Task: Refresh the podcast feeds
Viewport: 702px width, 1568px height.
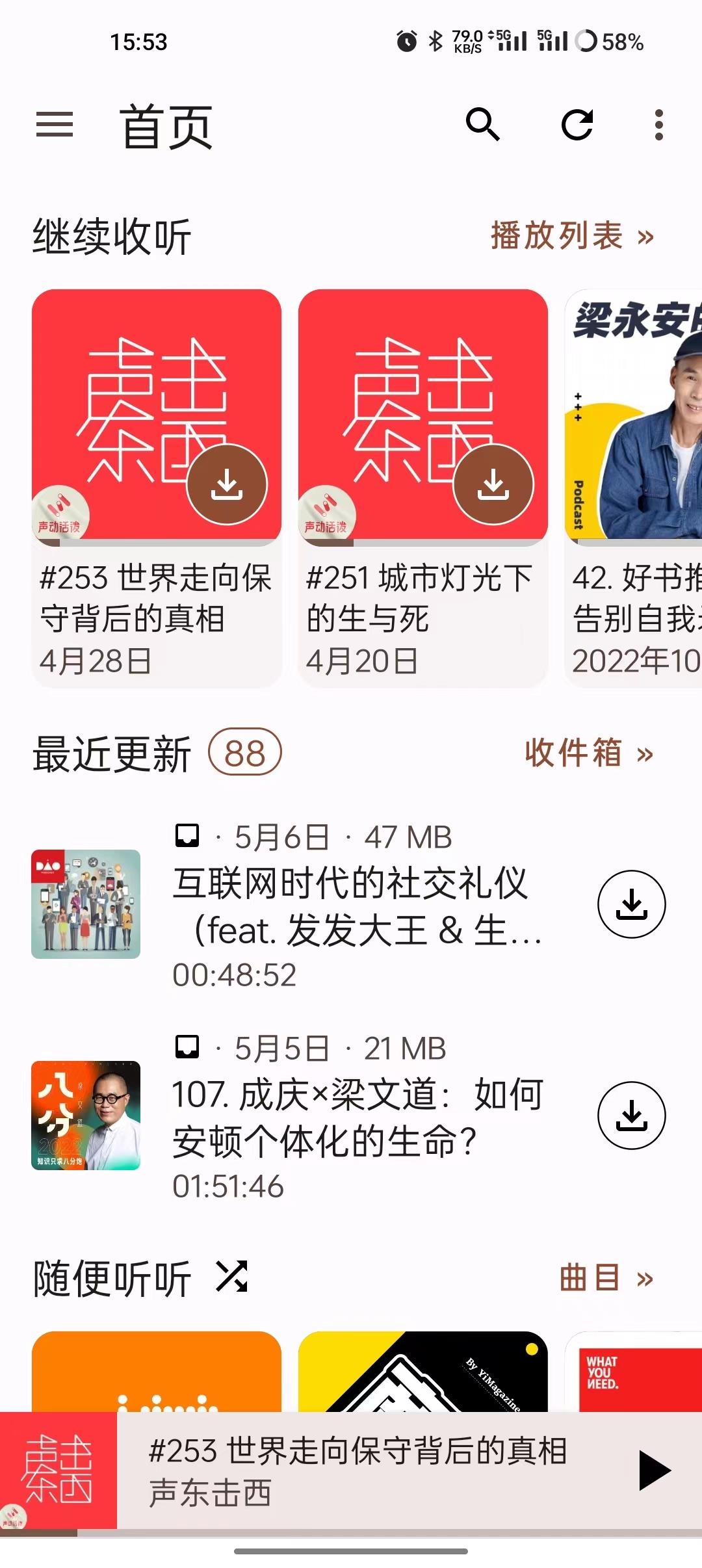Action: (x=577, y=124)
